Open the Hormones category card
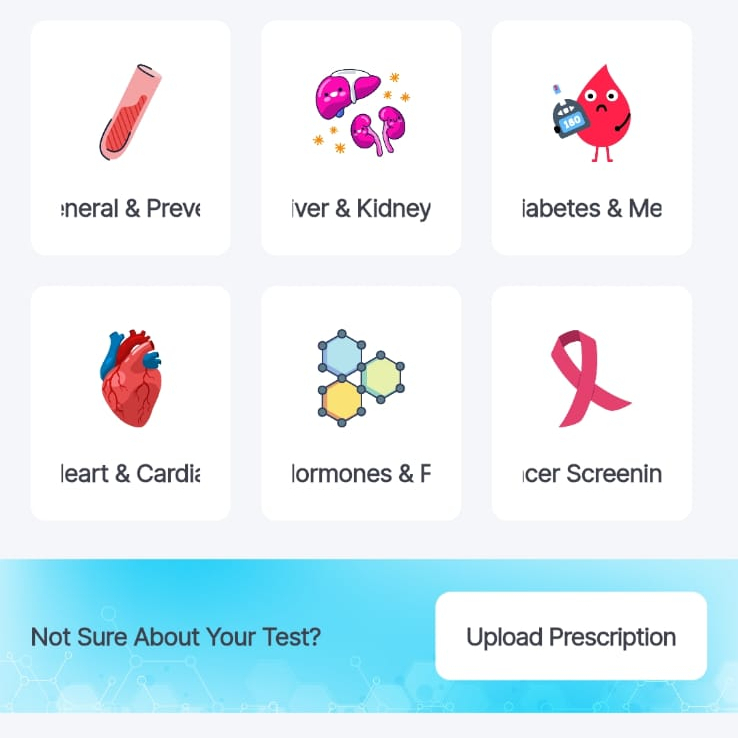 click(361, 403)
